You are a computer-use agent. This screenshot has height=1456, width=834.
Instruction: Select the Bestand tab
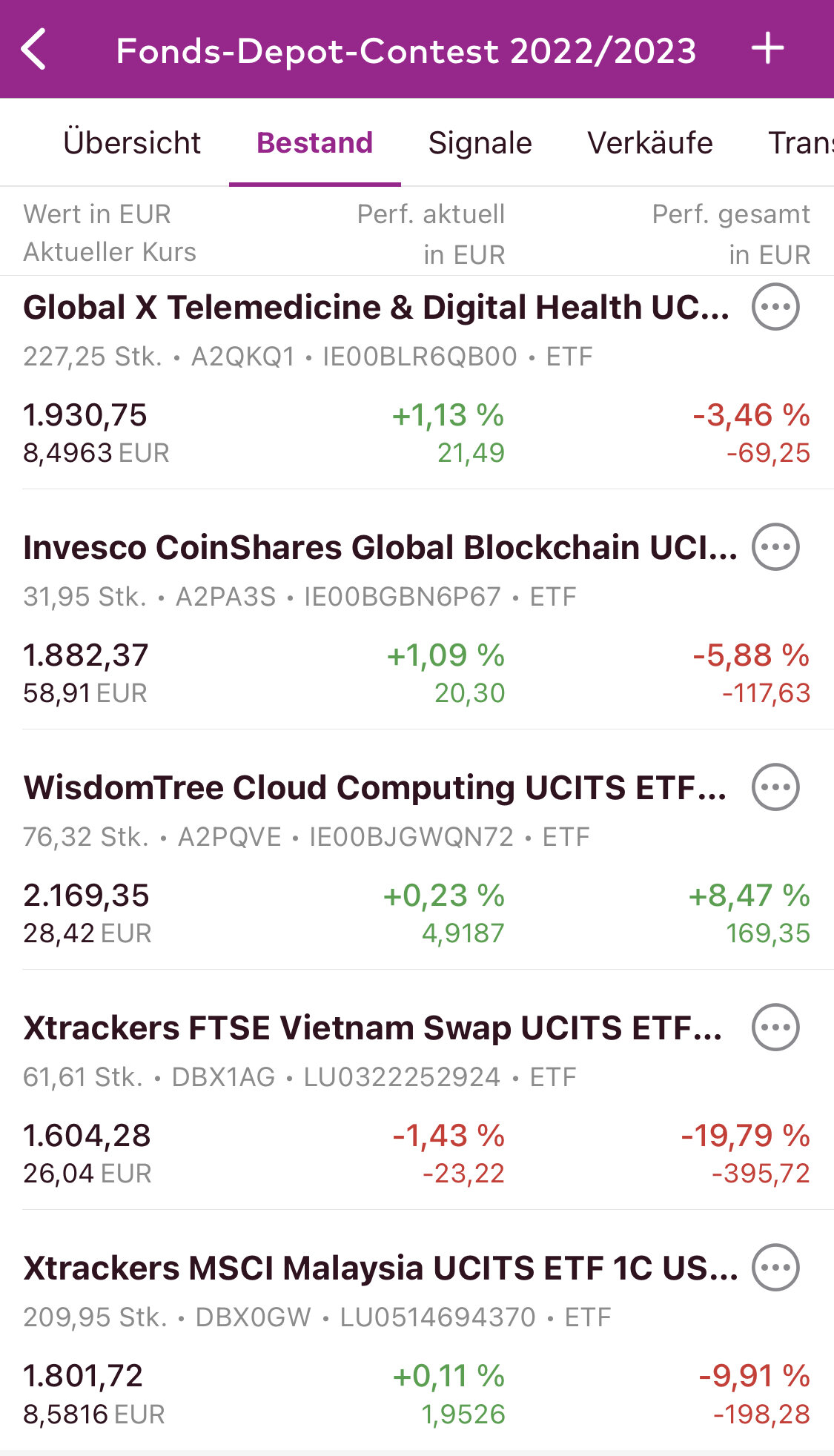(314, 143)
